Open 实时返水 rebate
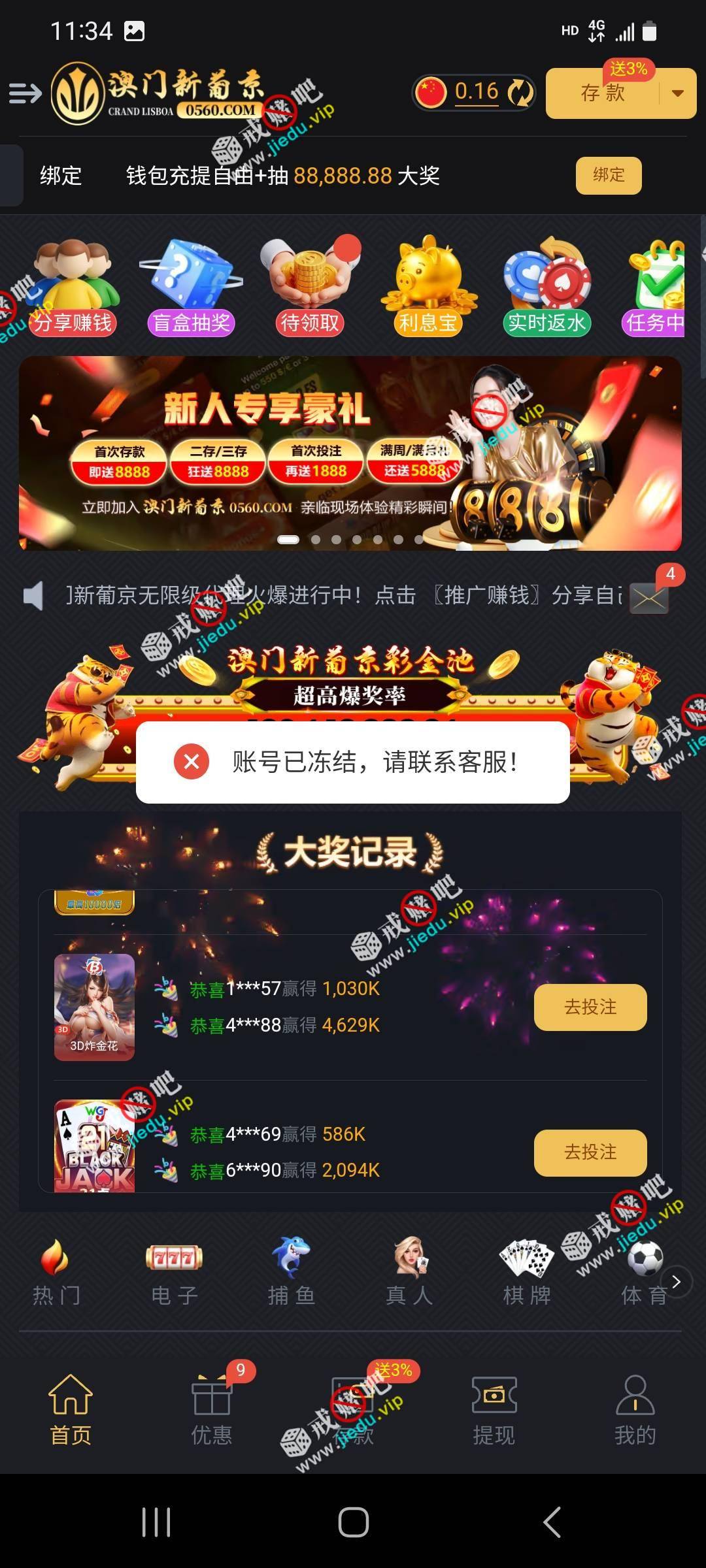 [x=546, y=287]
